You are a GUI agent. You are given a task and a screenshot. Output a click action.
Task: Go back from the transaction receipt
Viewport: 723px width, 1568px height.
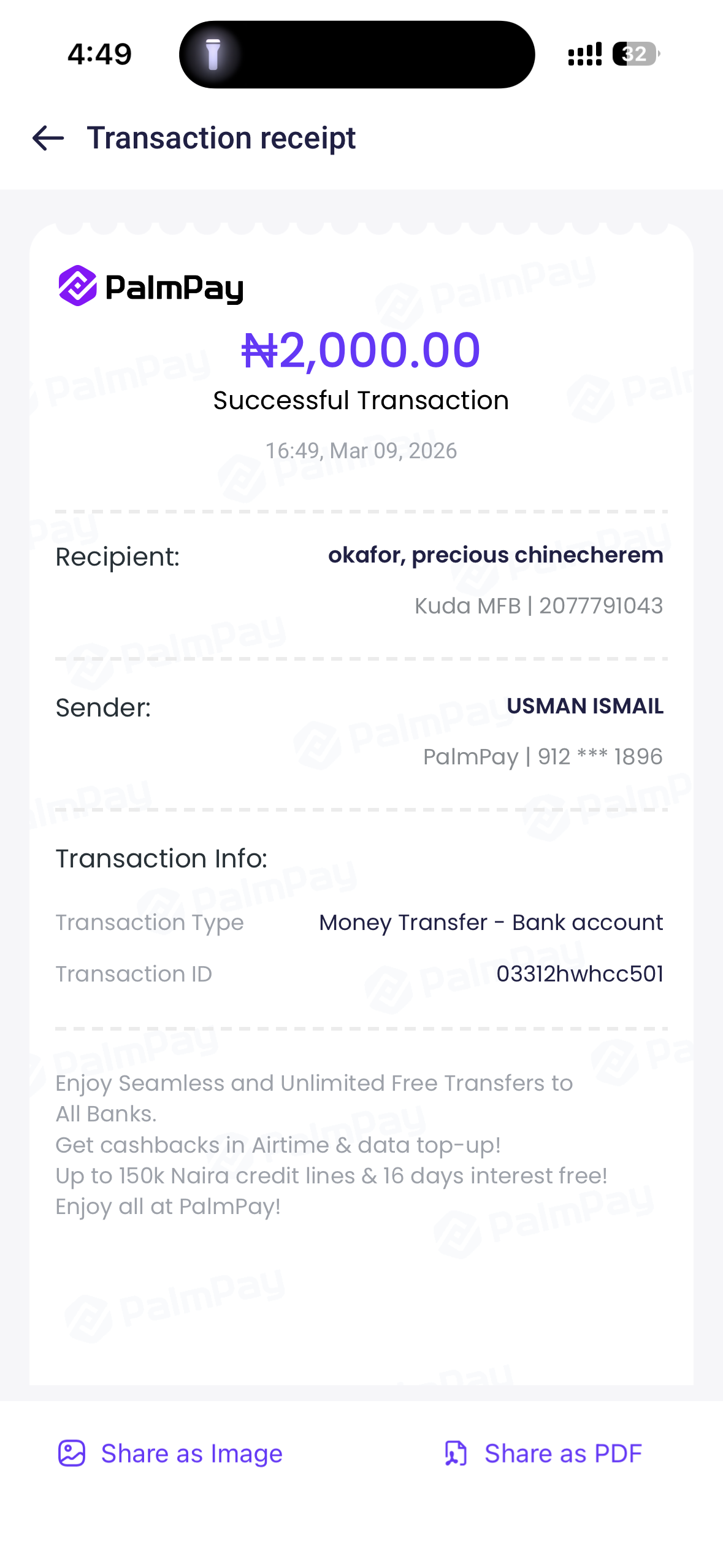(x=48, y=138)
